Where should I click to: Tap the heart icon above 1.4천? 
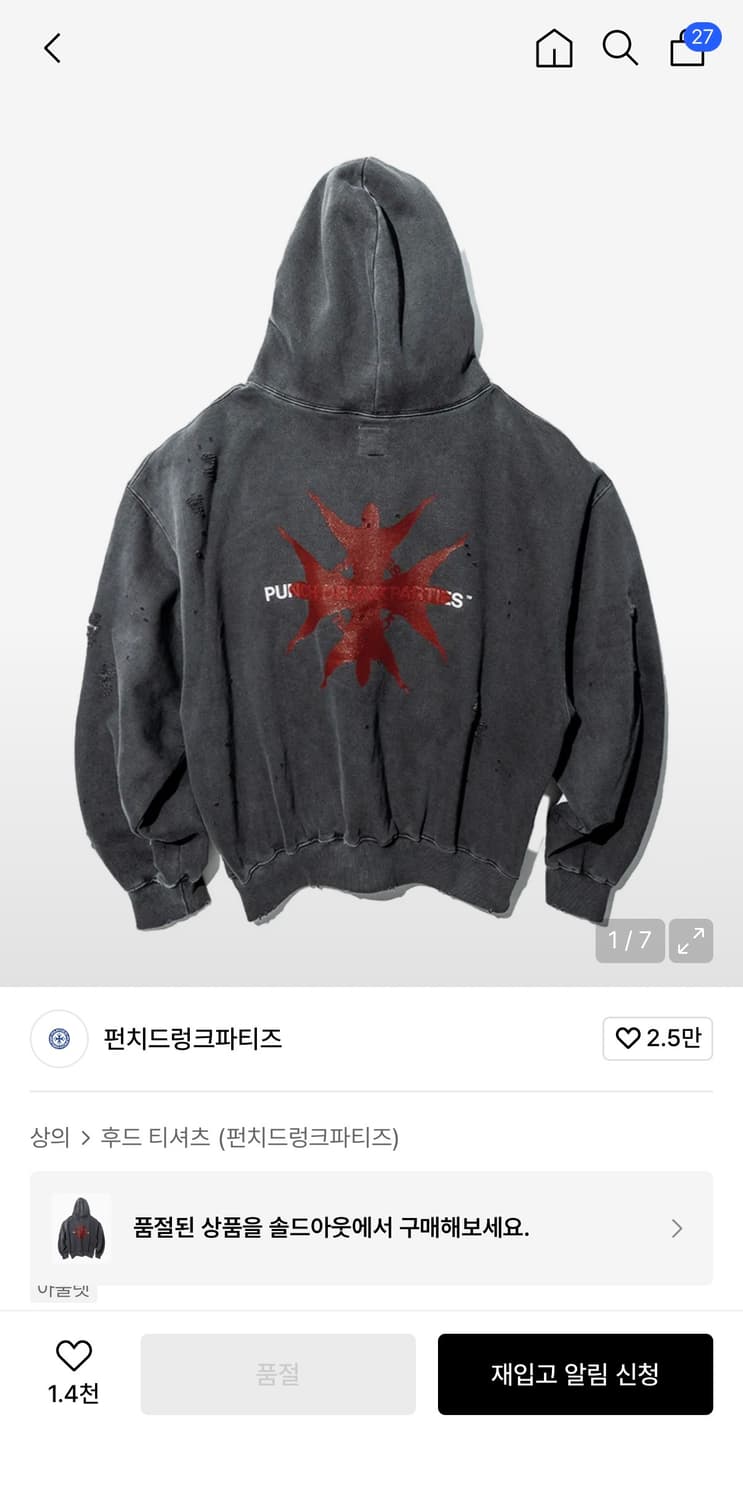74,1357
